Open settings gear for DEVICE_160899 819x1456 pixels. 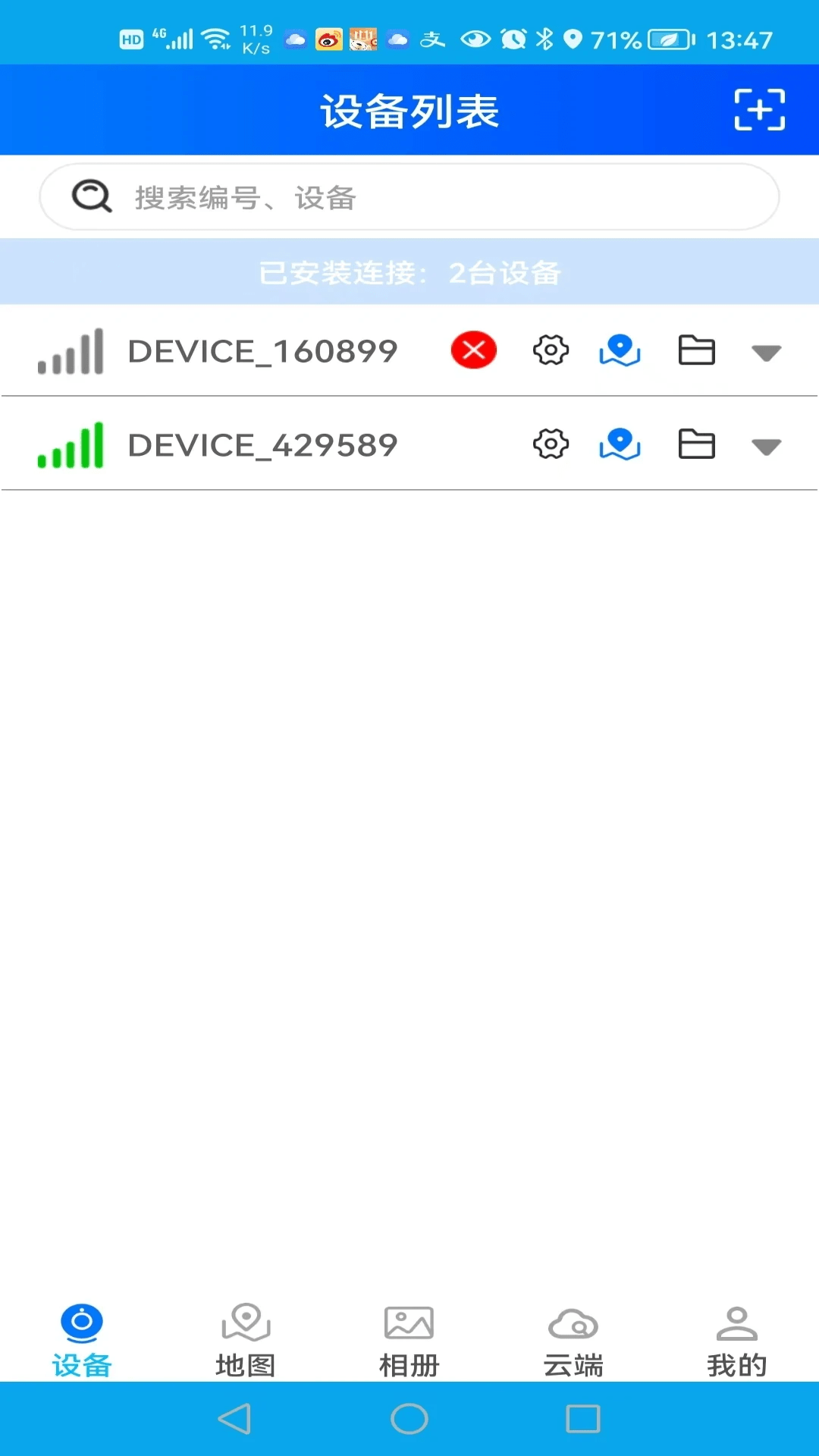pos(551,350)
